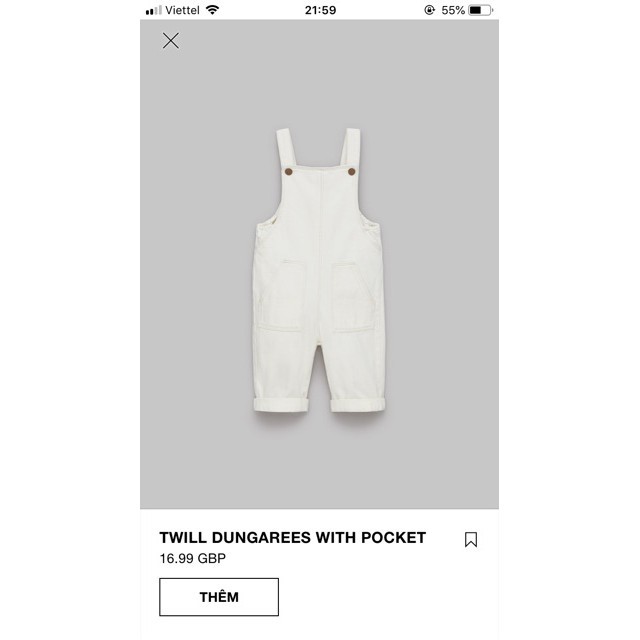Open the white dungarees product image
640x640 pixels.
coord(319,270)
